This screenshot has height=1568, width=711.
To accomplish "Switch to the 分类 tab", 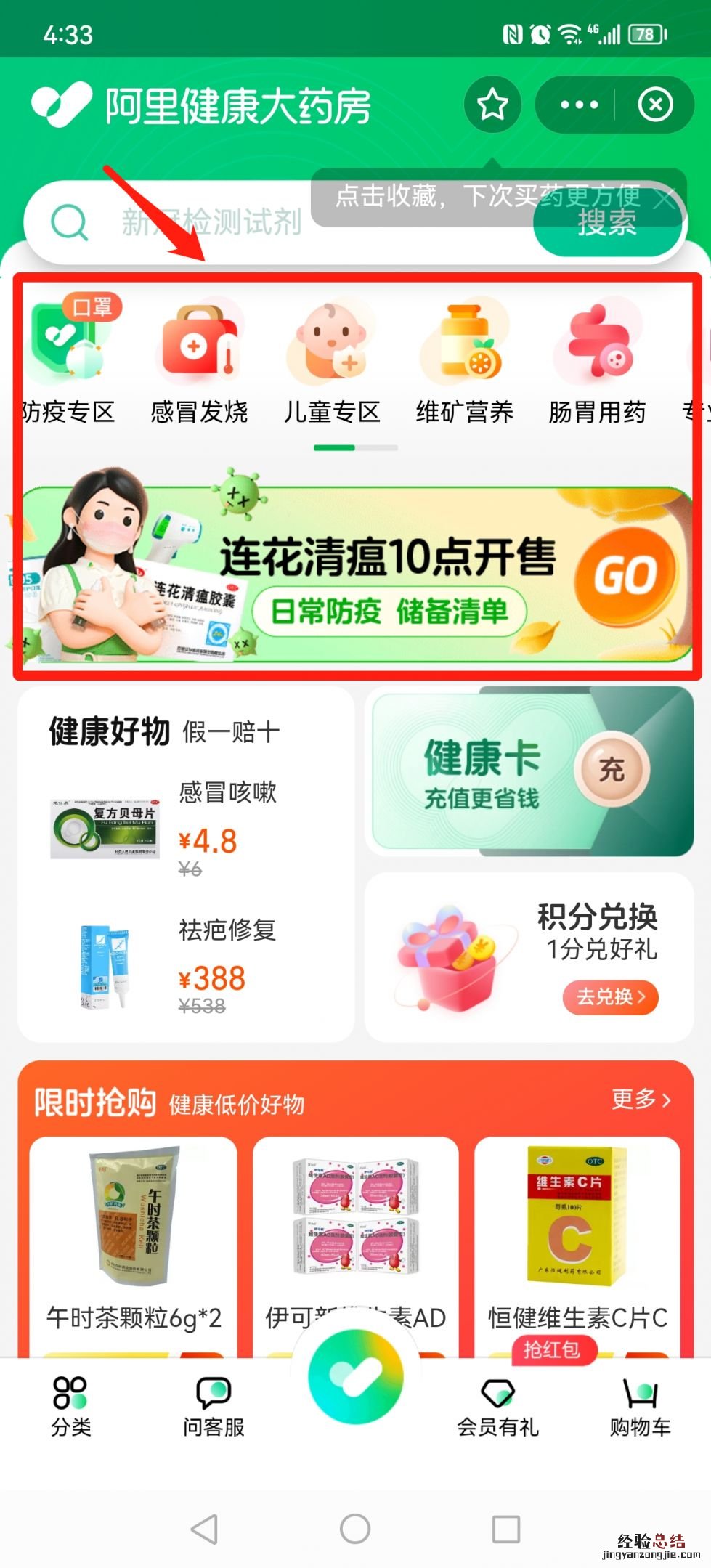I will (x=70, y=1407).
